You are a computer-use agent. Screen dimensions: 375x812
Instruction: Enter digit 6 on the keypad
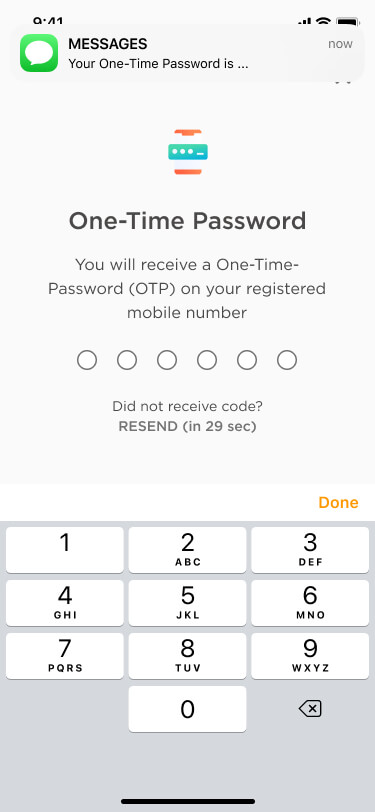coord(310,603)
